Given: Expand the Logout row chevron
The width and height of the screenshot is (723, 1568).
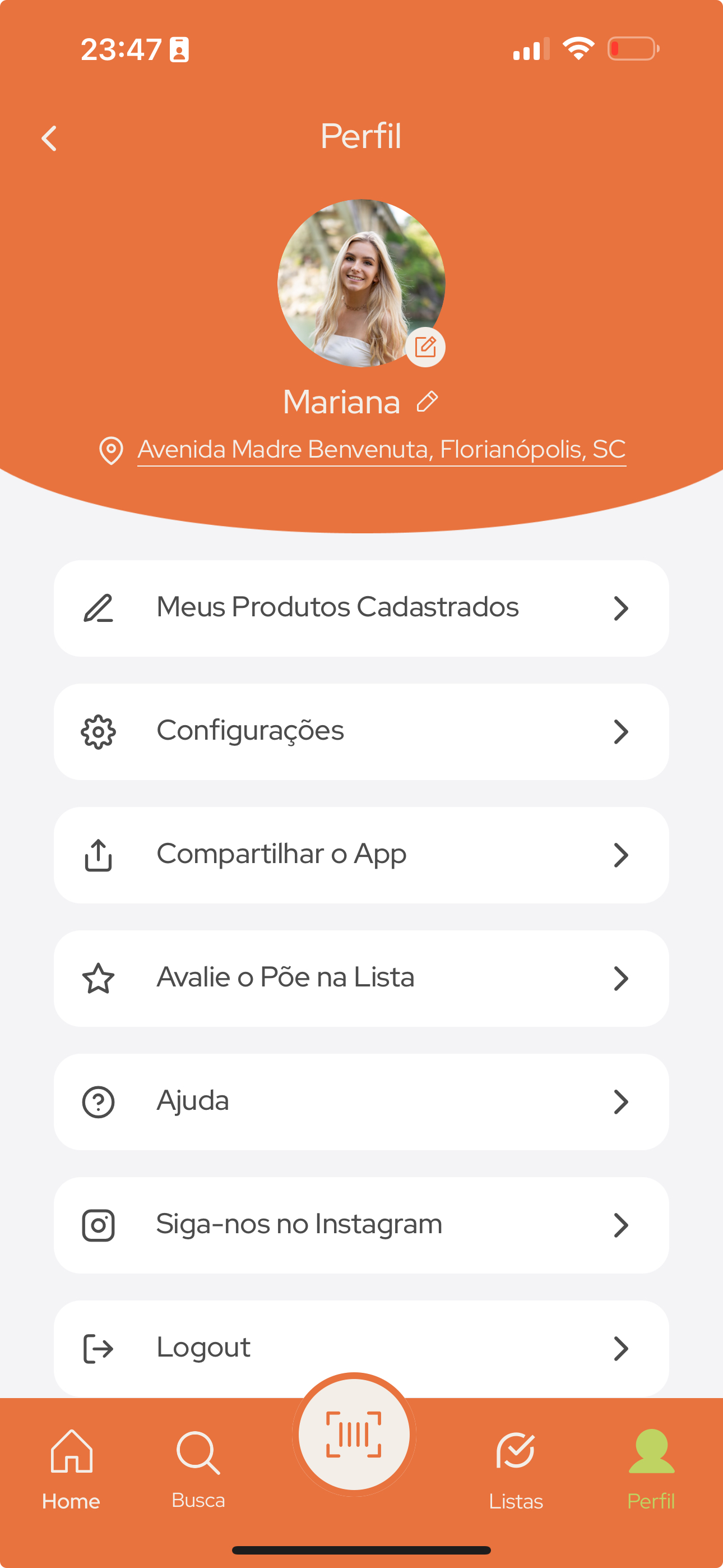Looking at the screenshot, I should point(622,1348).
